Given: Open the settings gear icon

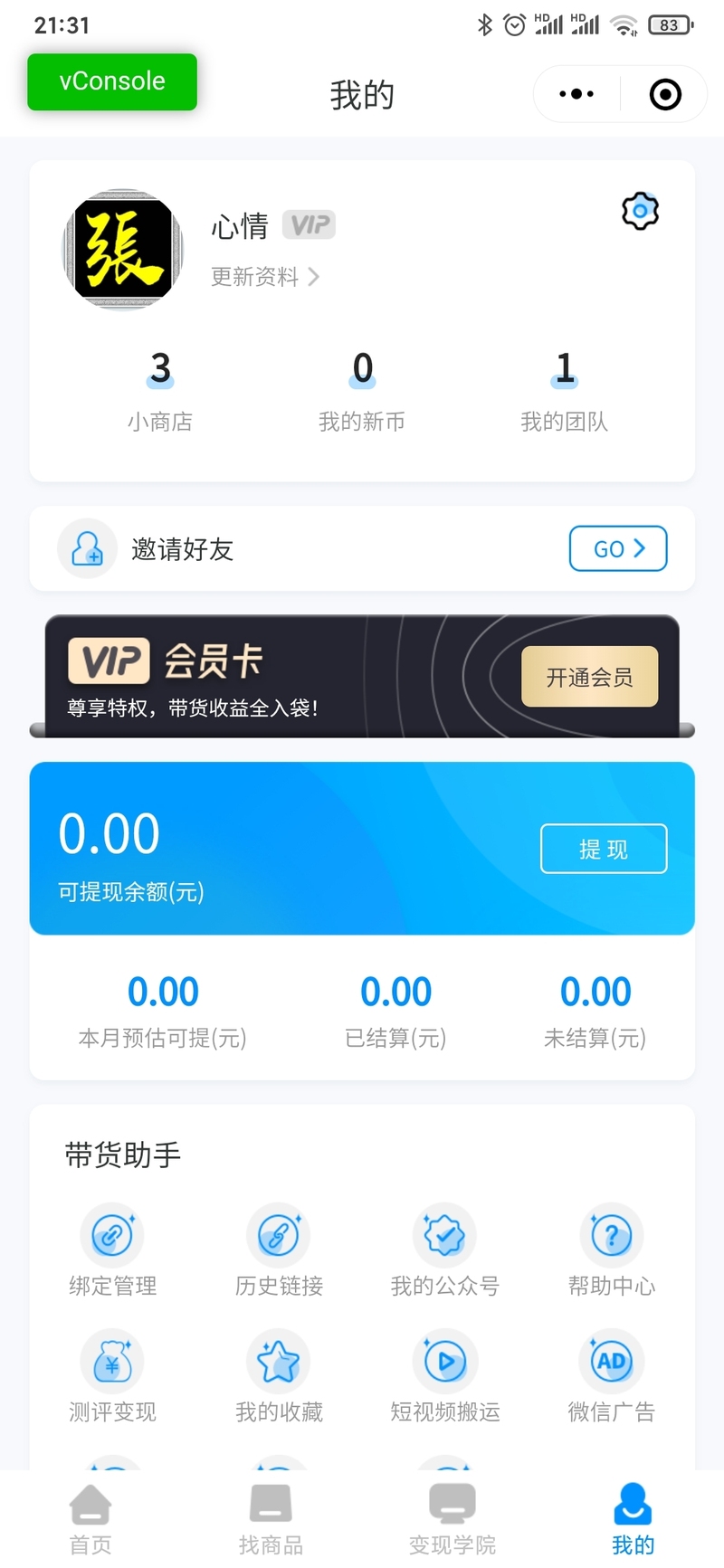Looking at the screenshot, I should point(640,211).
